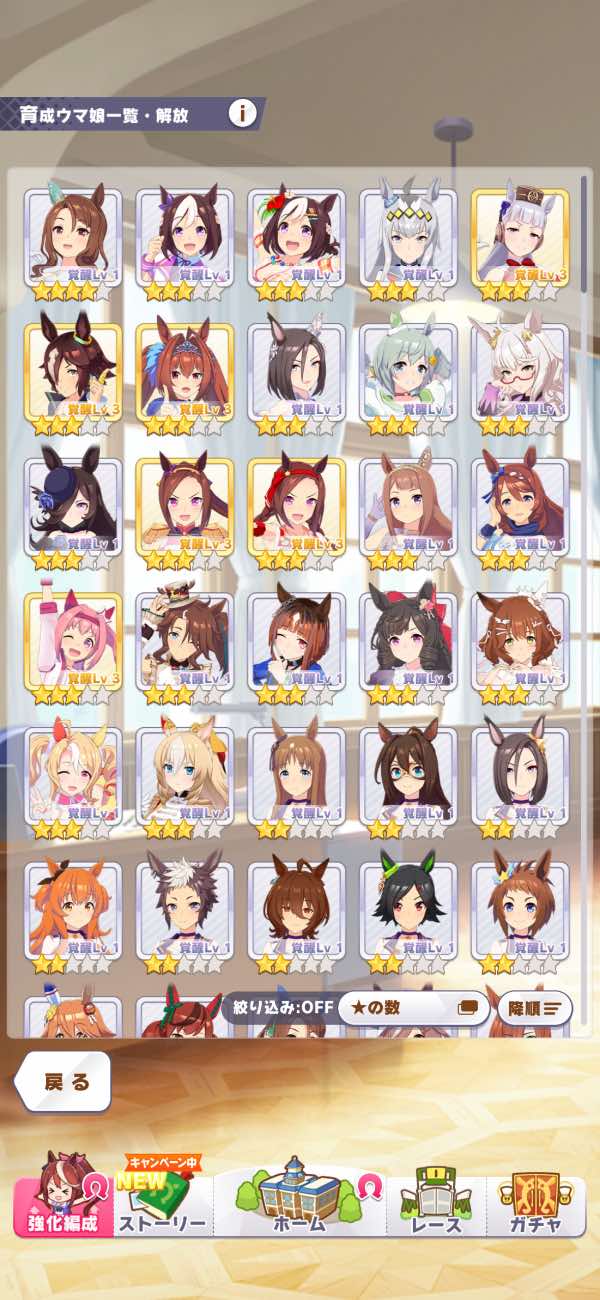Open the ガチャ tab
Screen dimensions: 600x1300
click(x=535, y=1205)
